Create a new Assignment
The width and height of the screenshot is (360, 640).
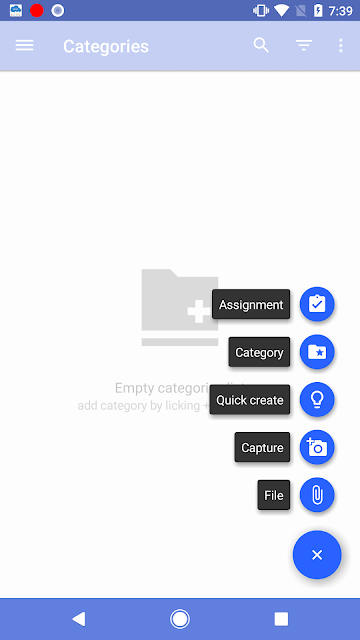317,304
